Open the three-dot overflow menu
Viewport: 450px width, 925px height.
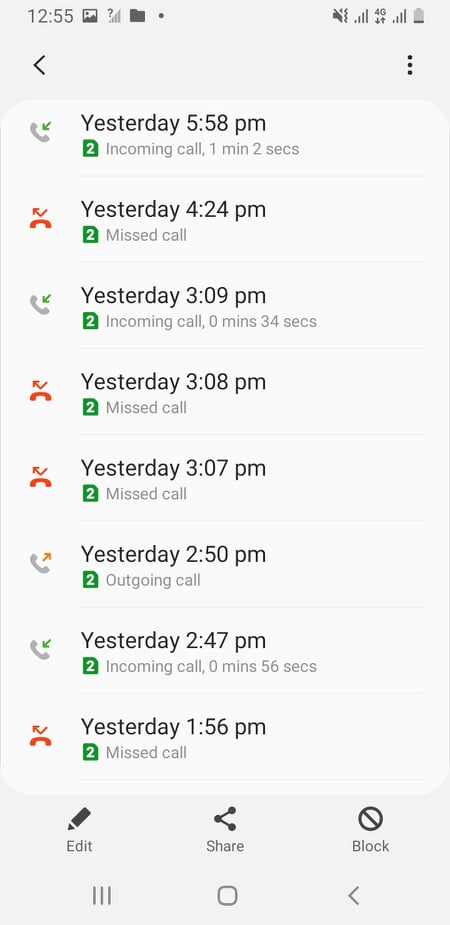click(409, 65)
